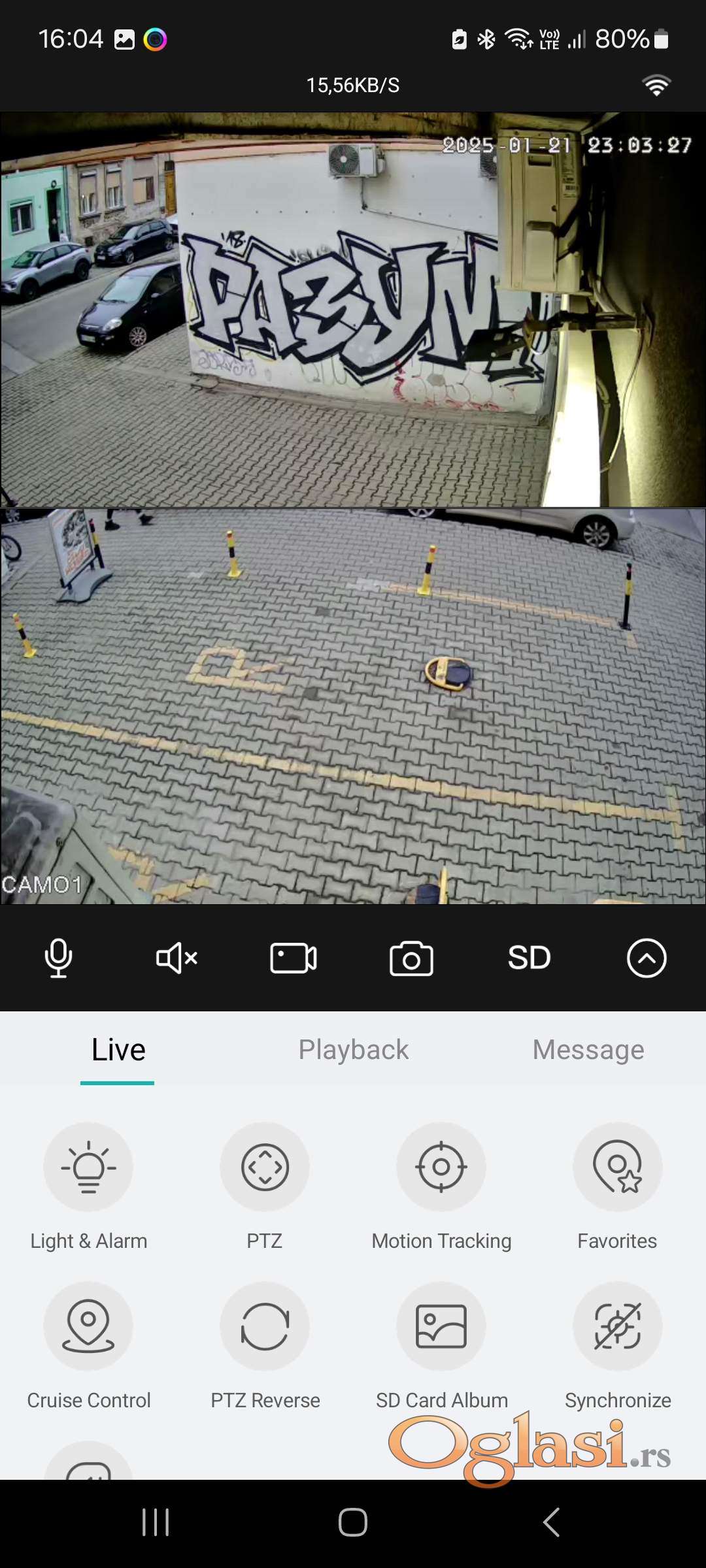Unmute the camera sound
This screenshot has width=706, height=1568.
pyautogui.click(x=176, y=958)
